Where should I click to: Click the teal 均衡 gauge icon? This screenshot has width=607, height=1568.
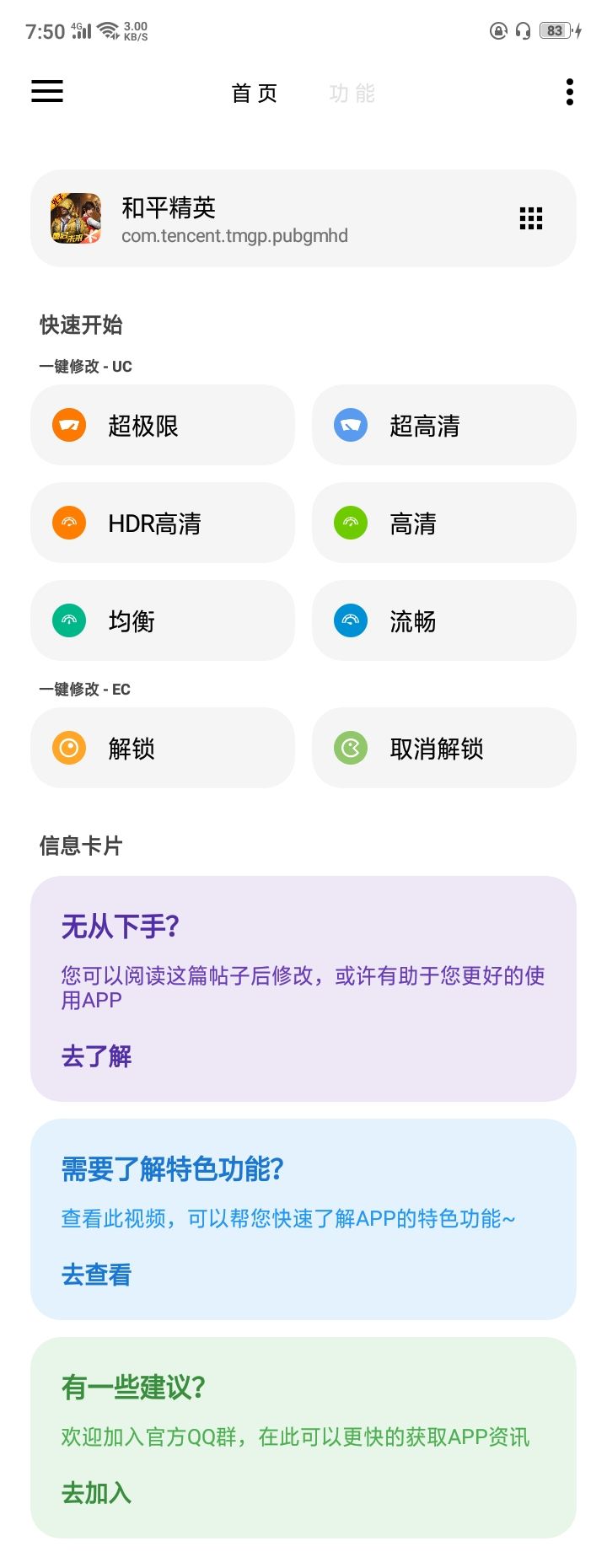tap(68, 620)
